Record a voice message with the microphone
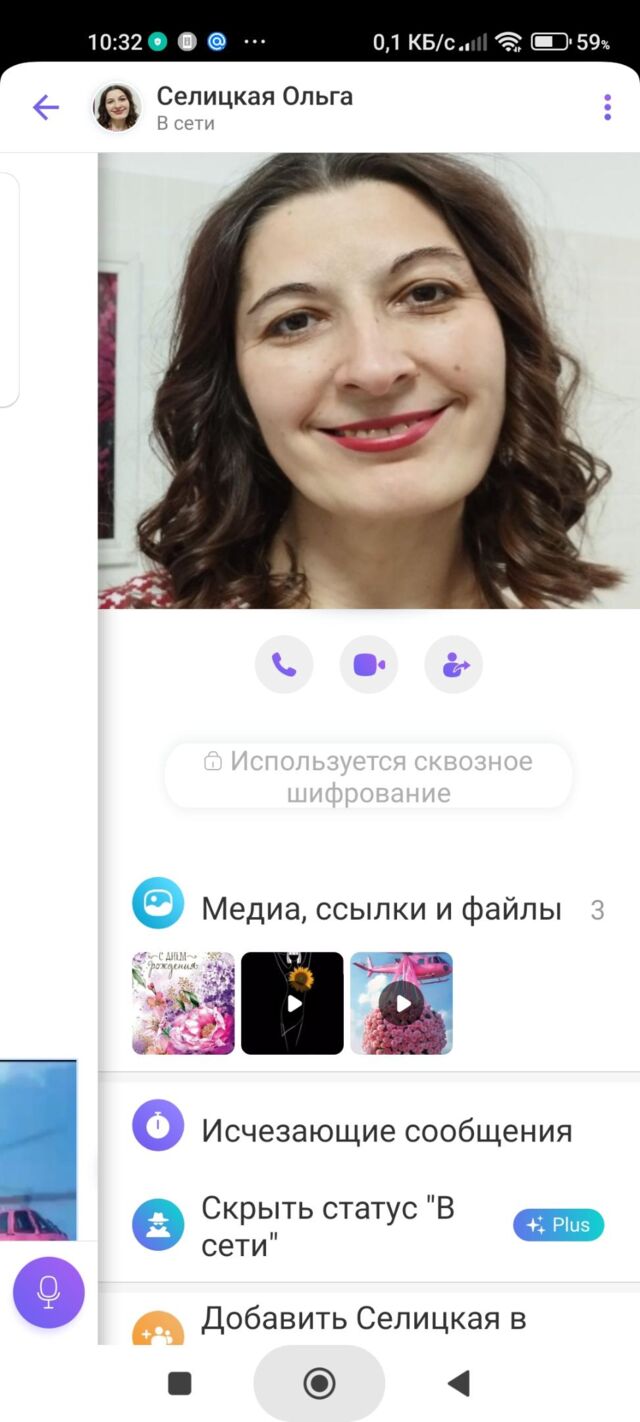Screen dimensions: 640x1422 pyautogui.click(x=49, y=1292)
